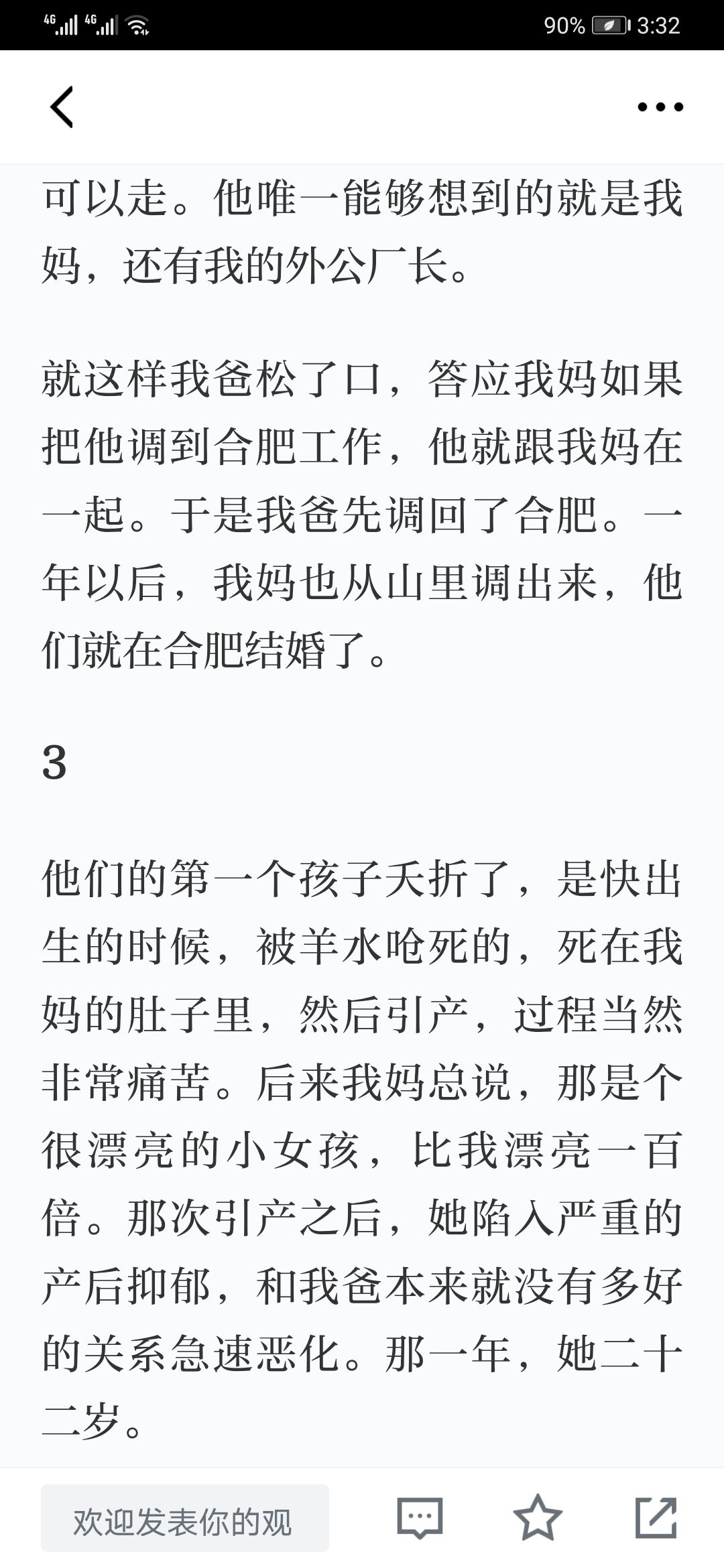Go back using the top-left arrow

(x=61, y=107)
